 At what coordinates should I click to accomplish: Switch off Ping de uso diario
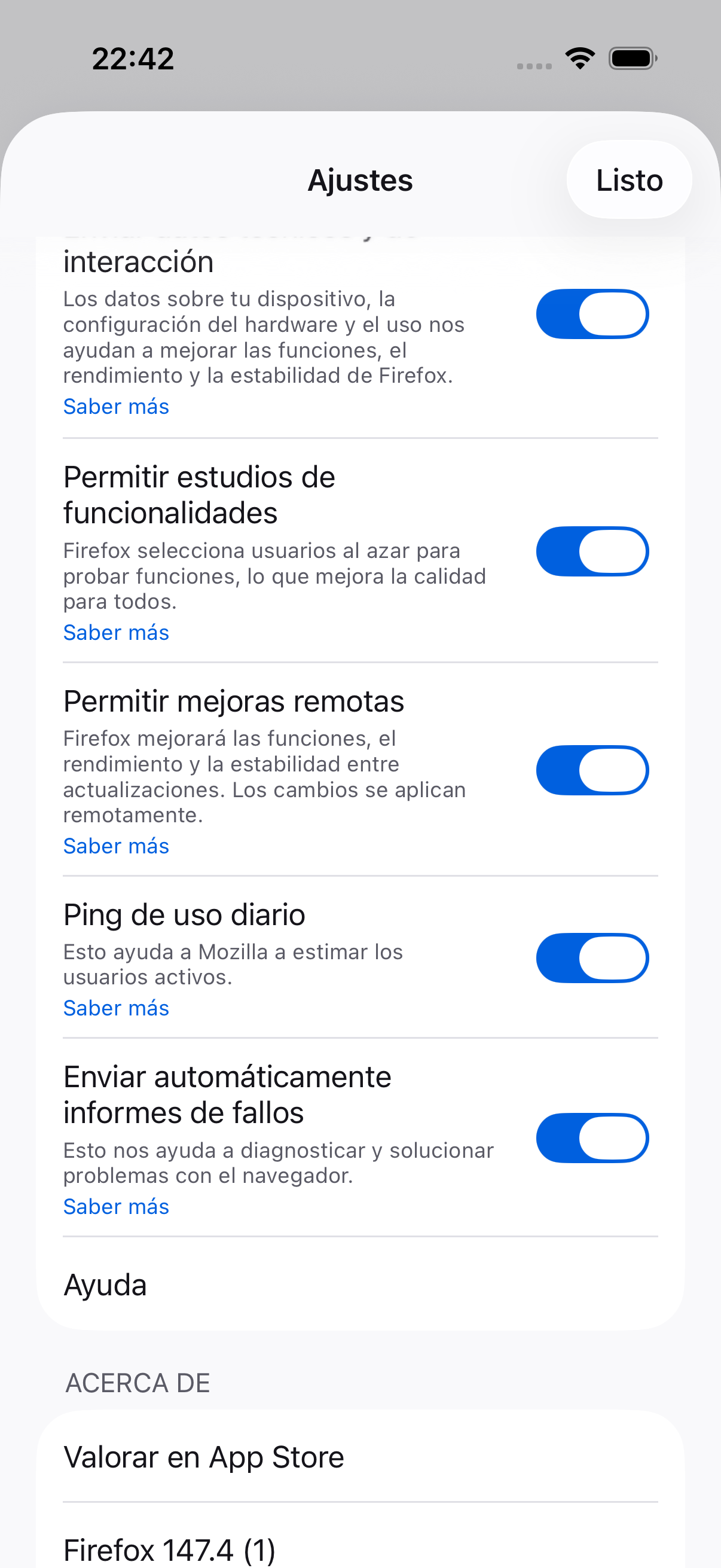(591, 958)
